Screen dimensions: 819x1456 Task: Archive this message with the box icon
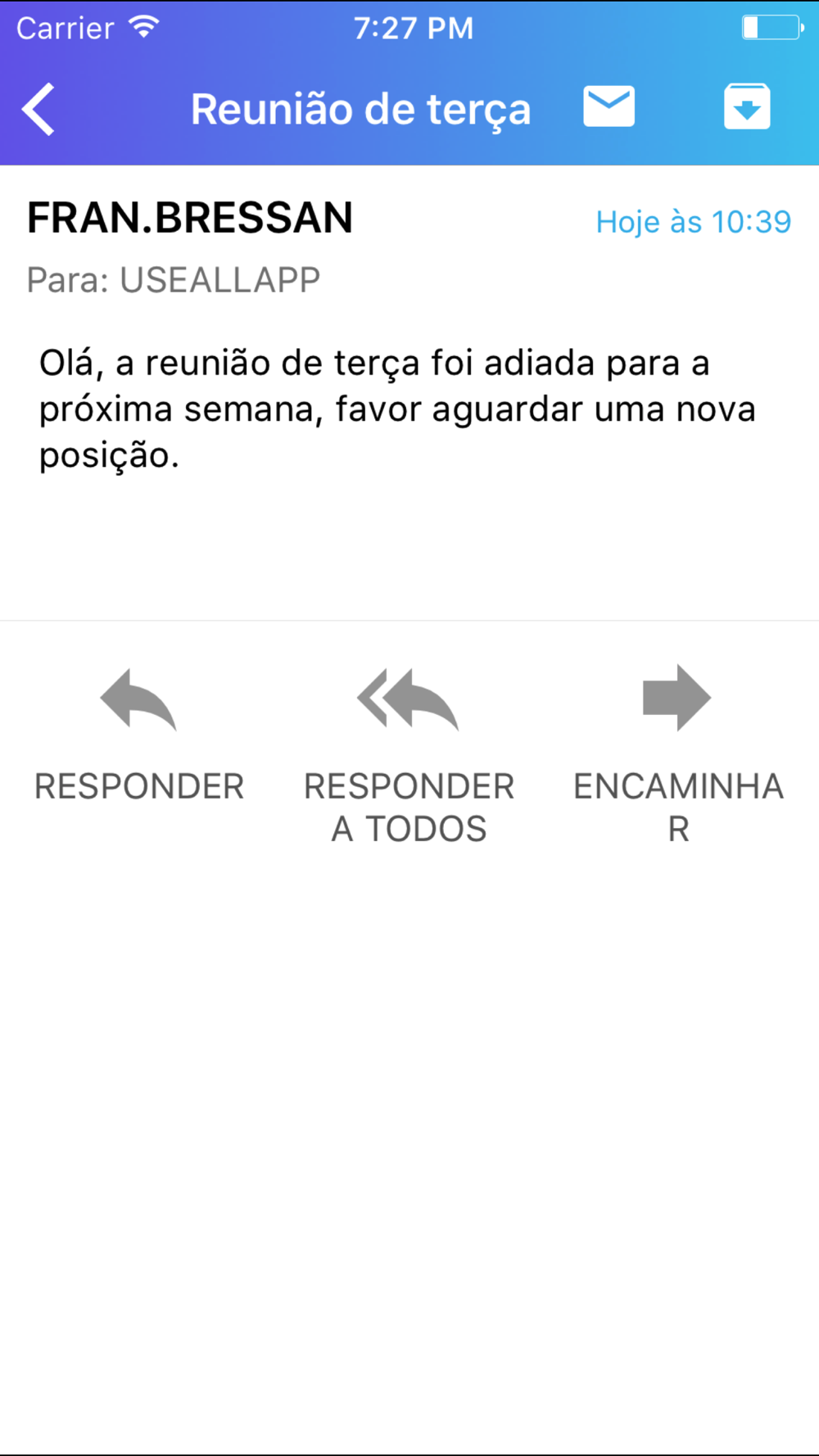(747, 106)
